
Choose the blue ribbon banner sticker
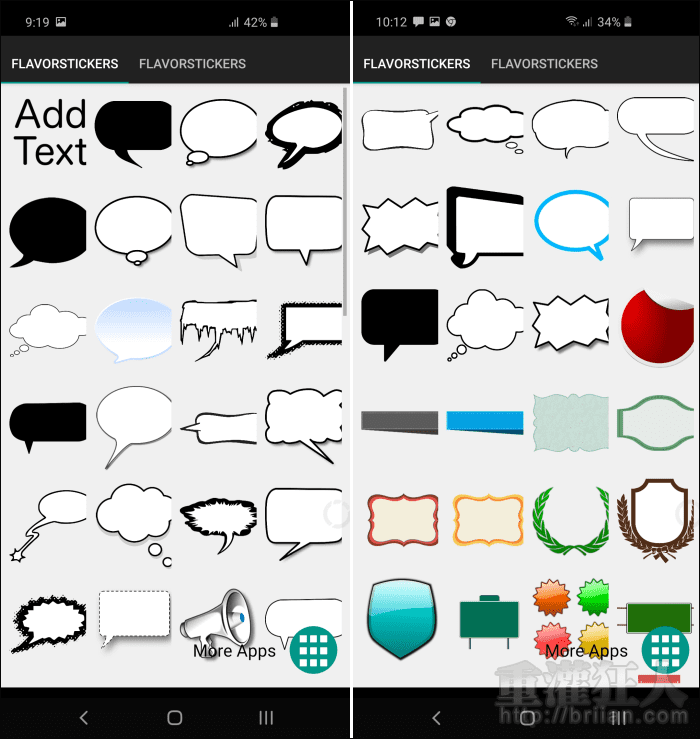485,422
